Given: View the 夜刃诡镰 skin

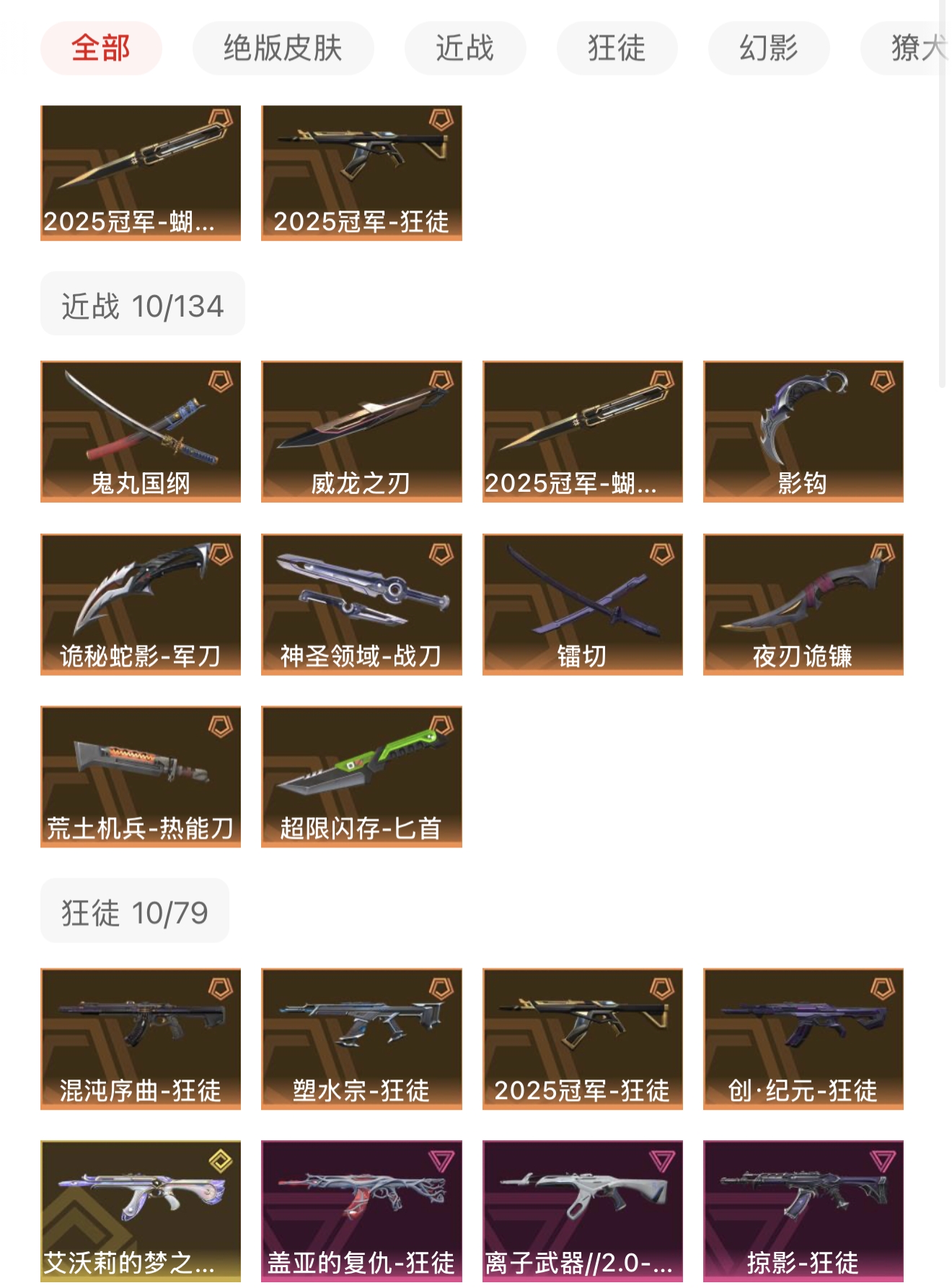Looking at the screenshot, I should click(x=803, y=604).
